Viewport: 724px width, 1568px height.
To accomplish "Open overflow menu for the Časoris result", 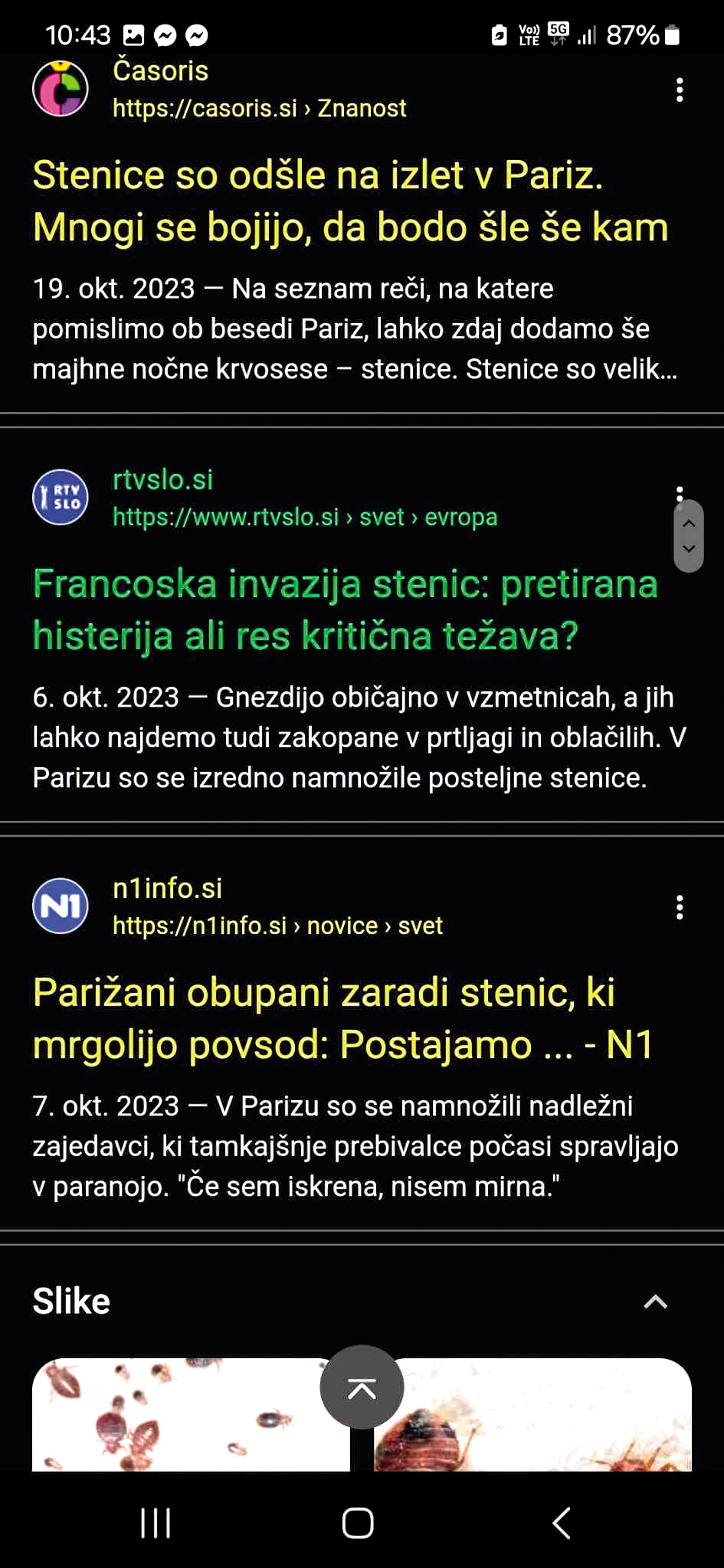I will point(679,90).
